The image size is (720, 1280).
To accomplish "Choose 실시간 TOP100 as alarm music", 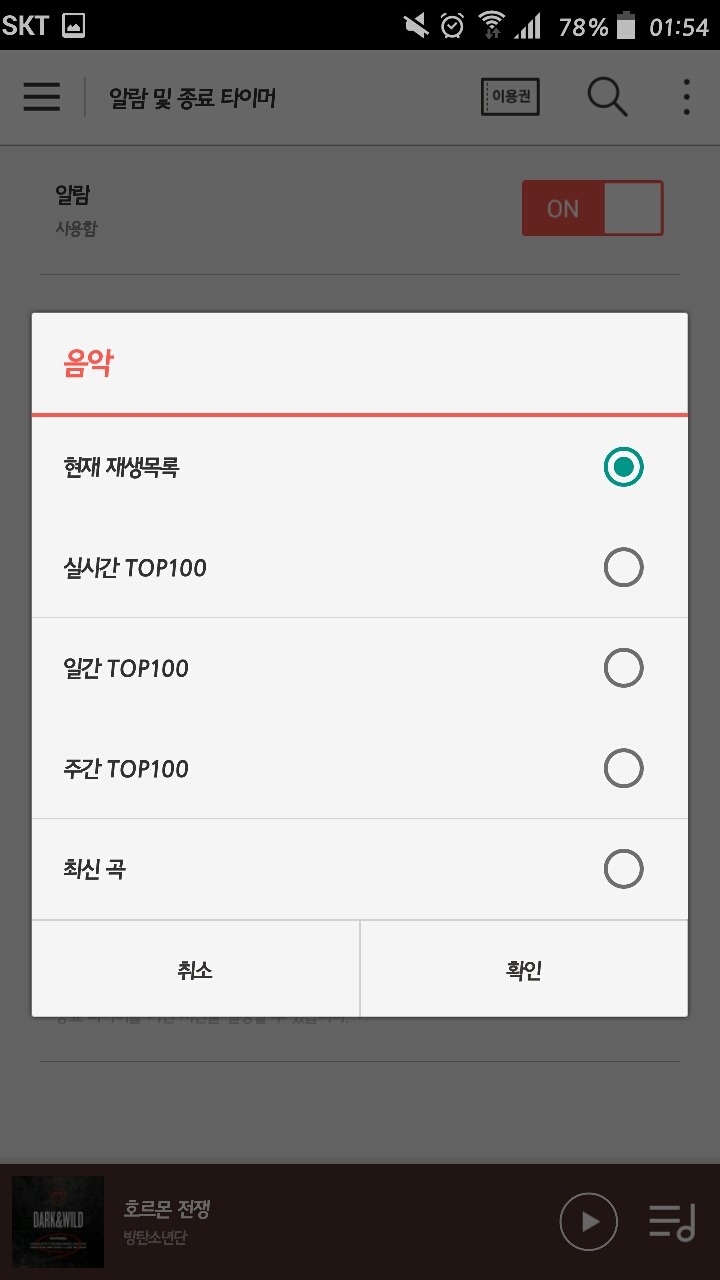I will [x=623, y=568].
